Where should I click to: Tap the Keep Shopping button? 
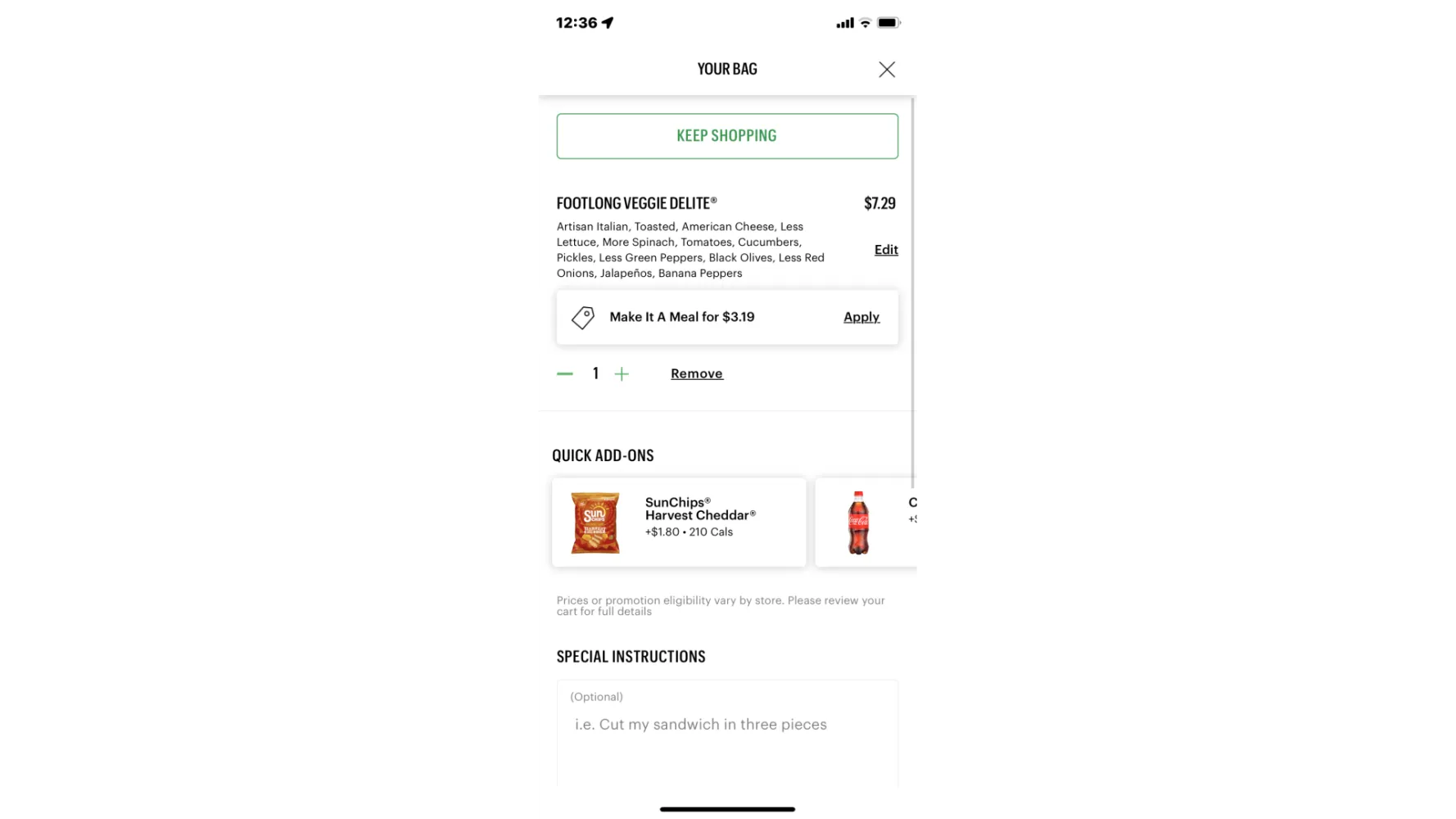[727, 136]
